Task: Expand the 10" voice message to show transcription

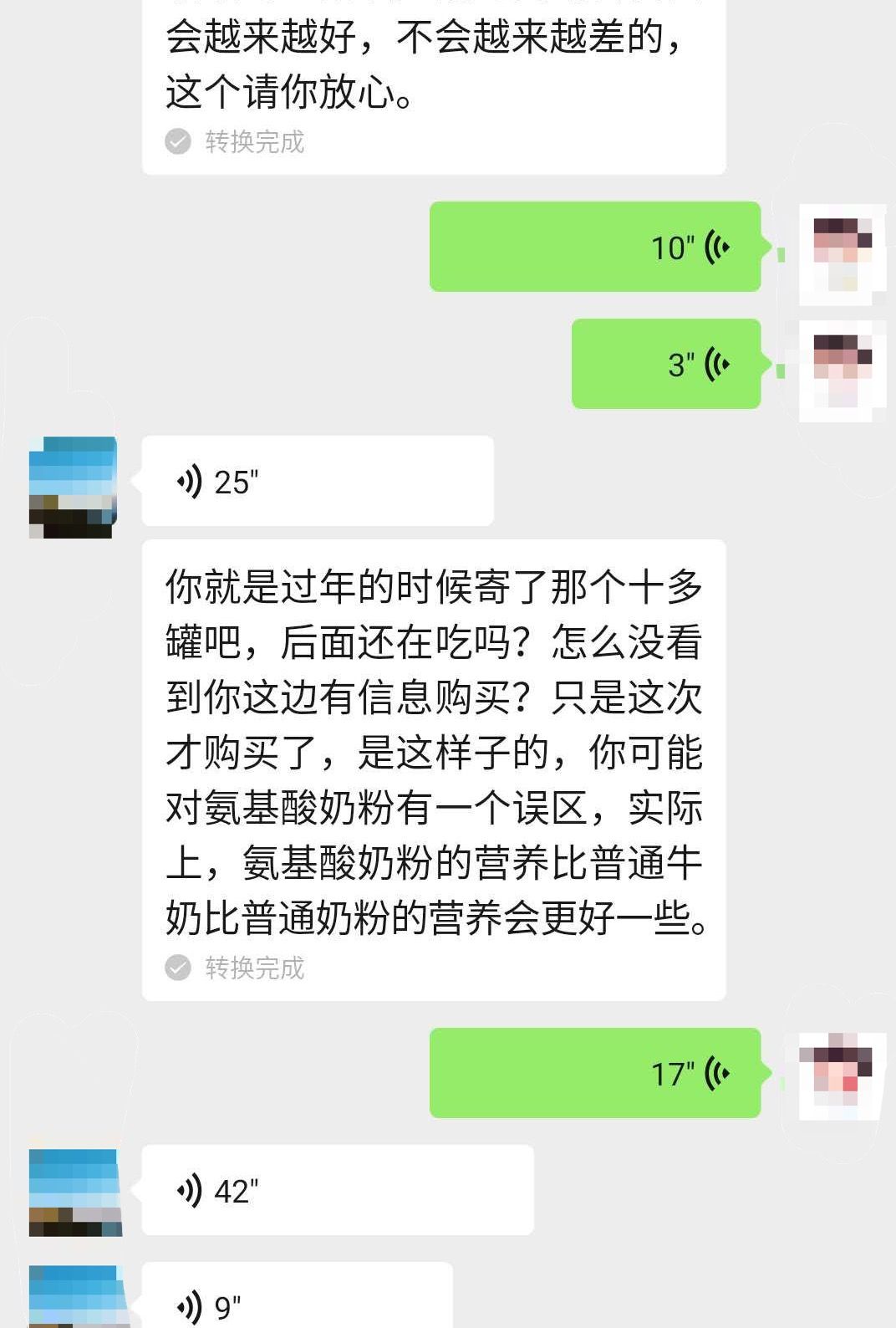Action: pos(593,247)
